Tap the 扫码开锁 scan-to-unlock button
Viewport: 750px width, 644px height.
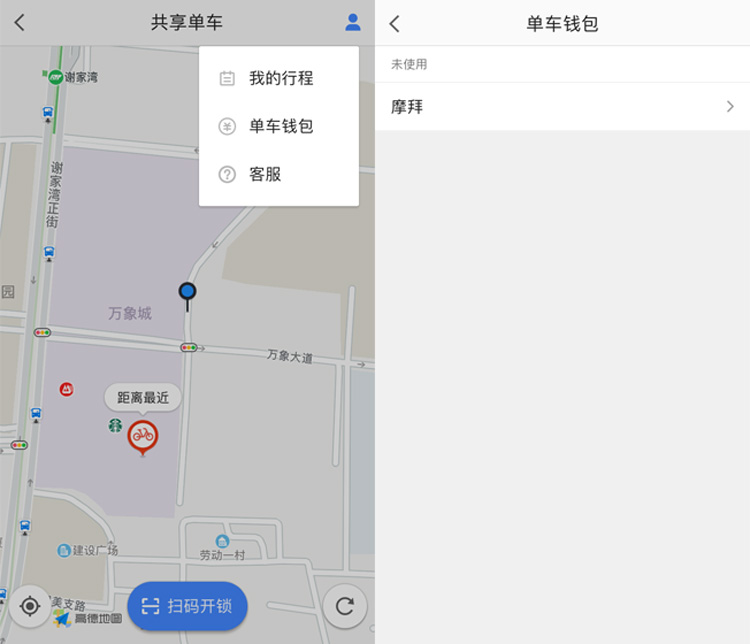point(187,606)
